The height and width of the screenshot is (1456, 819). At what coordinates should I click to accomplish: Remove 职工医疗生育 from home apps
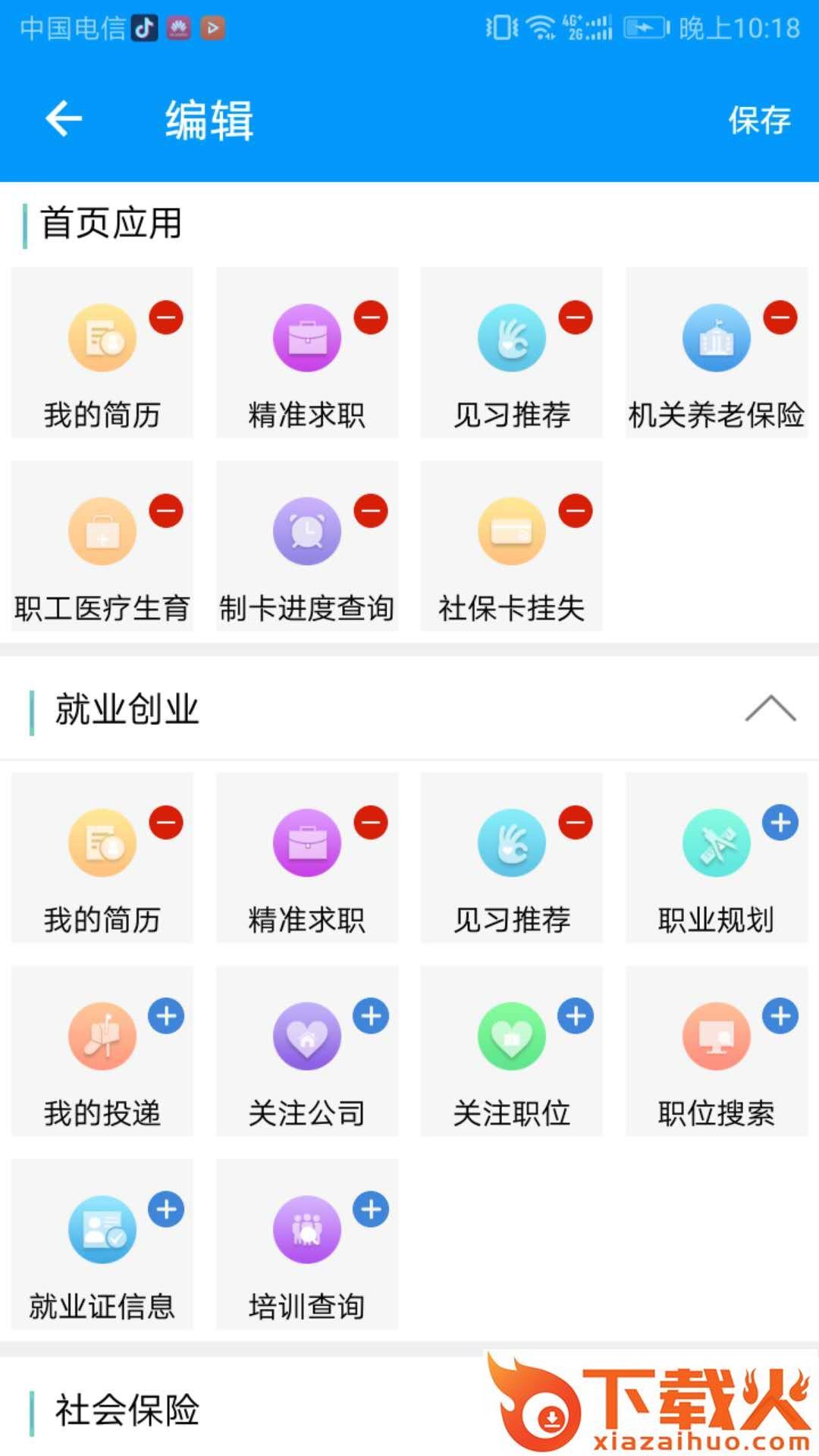[166, 511]
